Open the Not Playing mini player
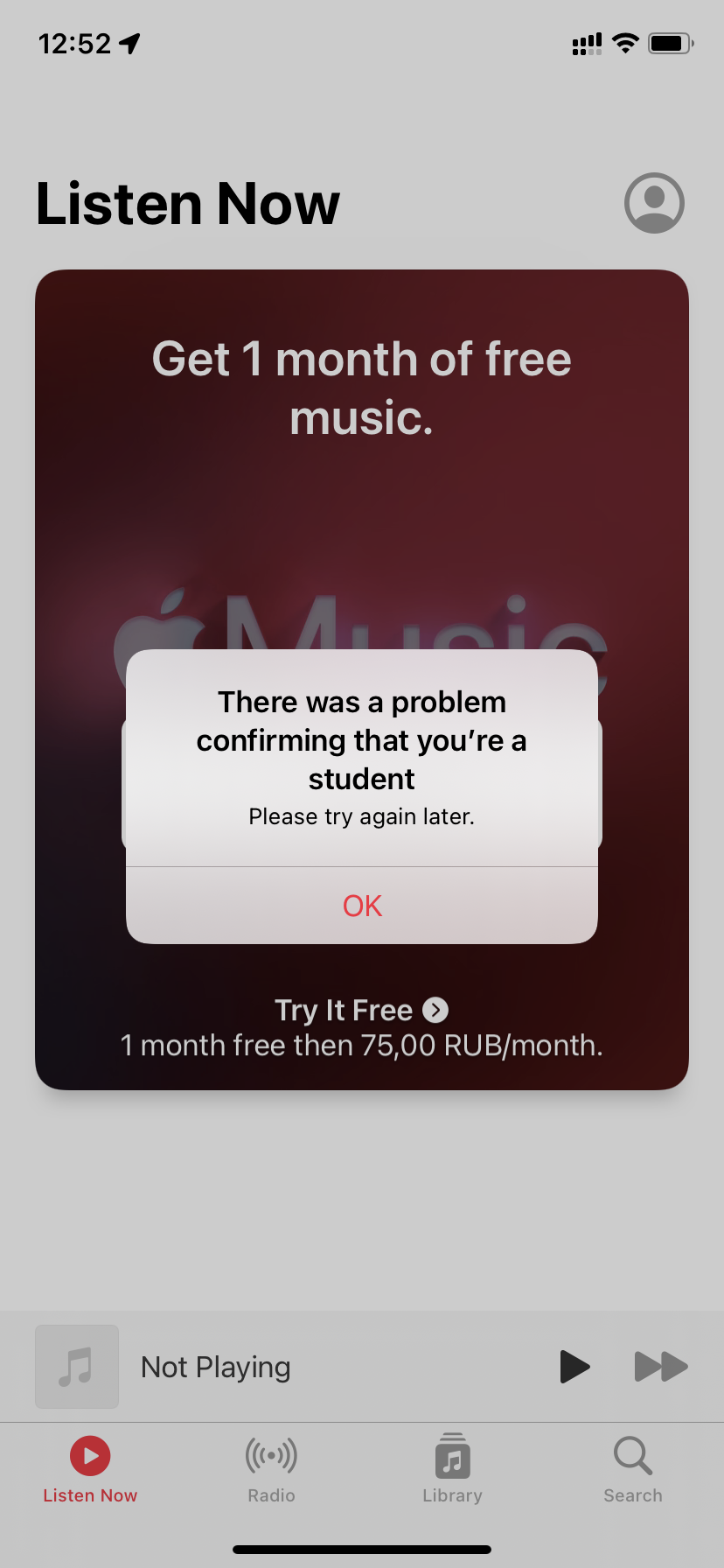This screenshot has height=1568, width=724. click(x=216, y=1367)
